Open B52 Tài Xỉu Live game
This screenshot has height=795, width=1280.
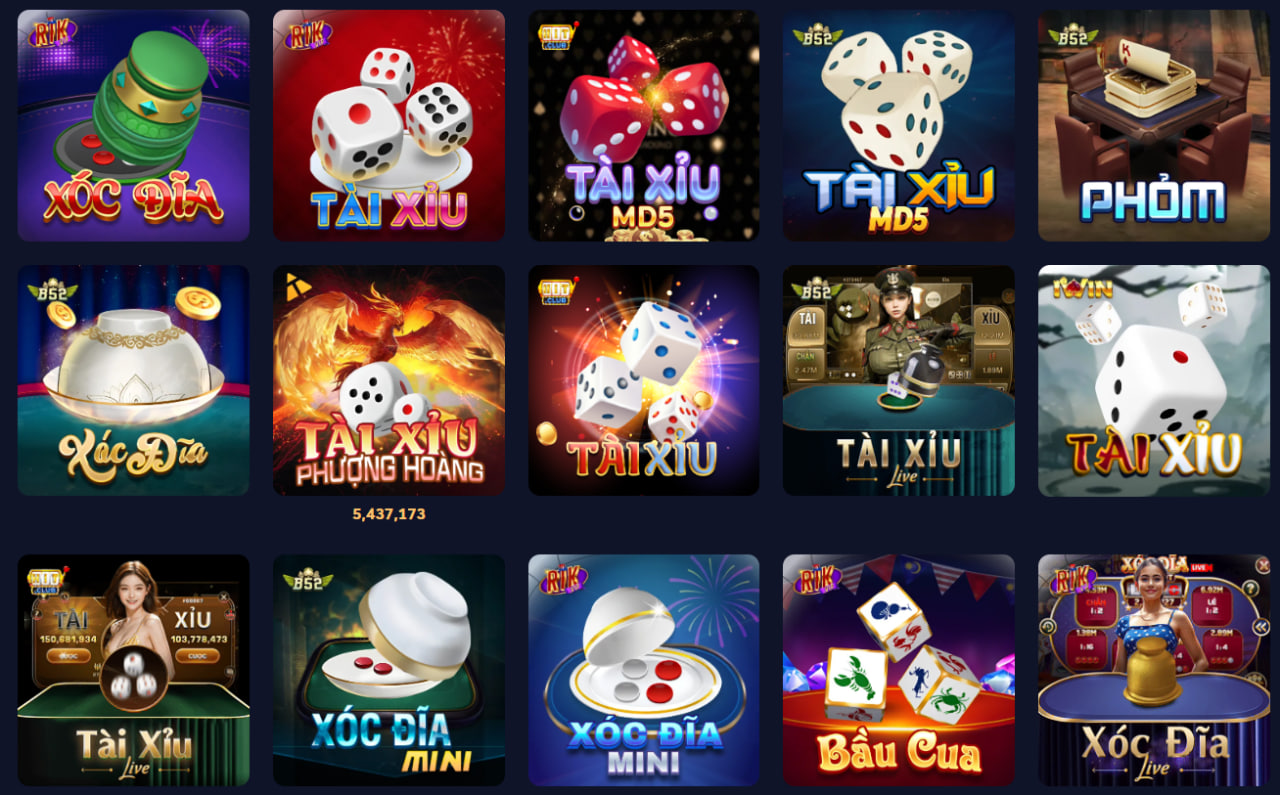(x=899, y=380)
